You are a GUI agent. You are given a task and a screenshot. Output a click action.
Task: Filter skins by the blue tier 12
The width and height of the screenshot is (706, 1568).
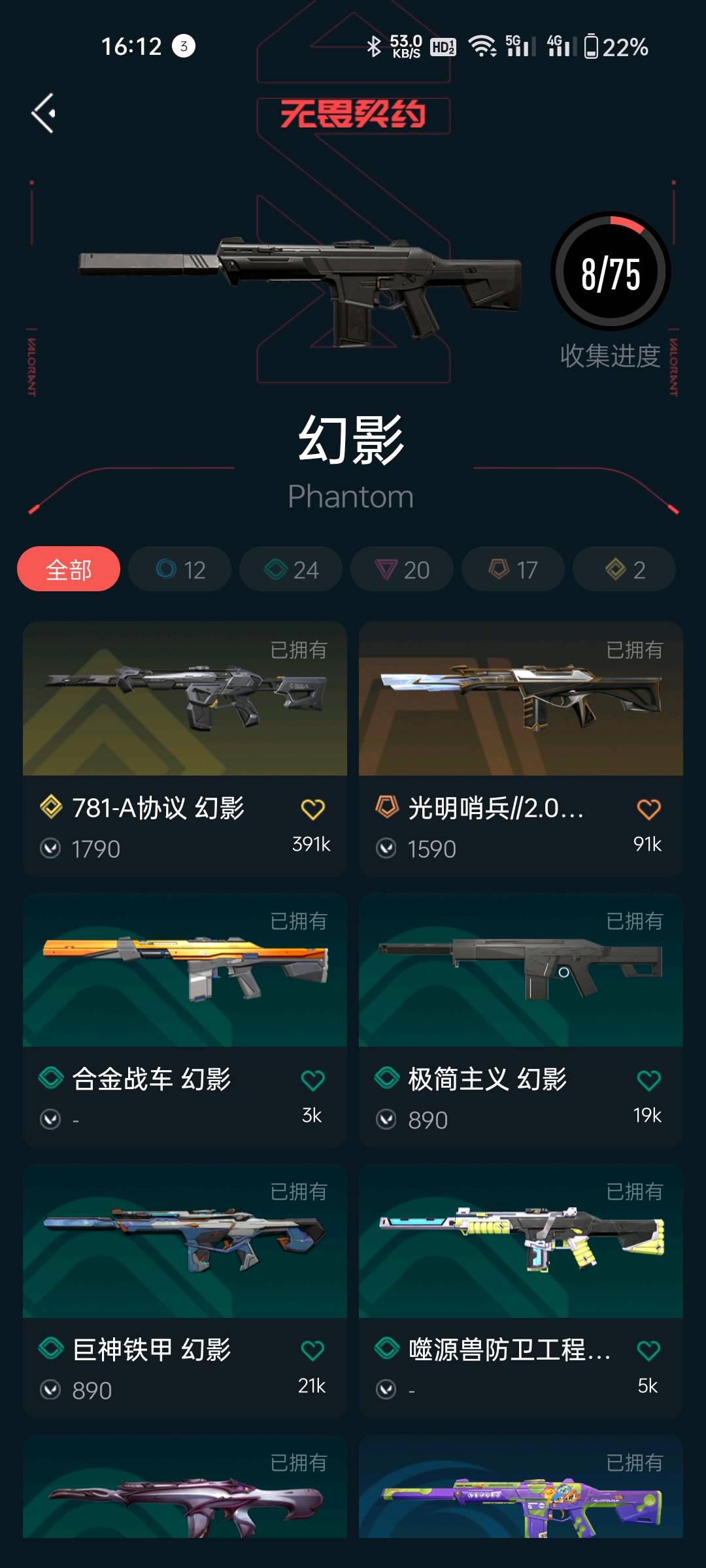[x=180, y=569]
